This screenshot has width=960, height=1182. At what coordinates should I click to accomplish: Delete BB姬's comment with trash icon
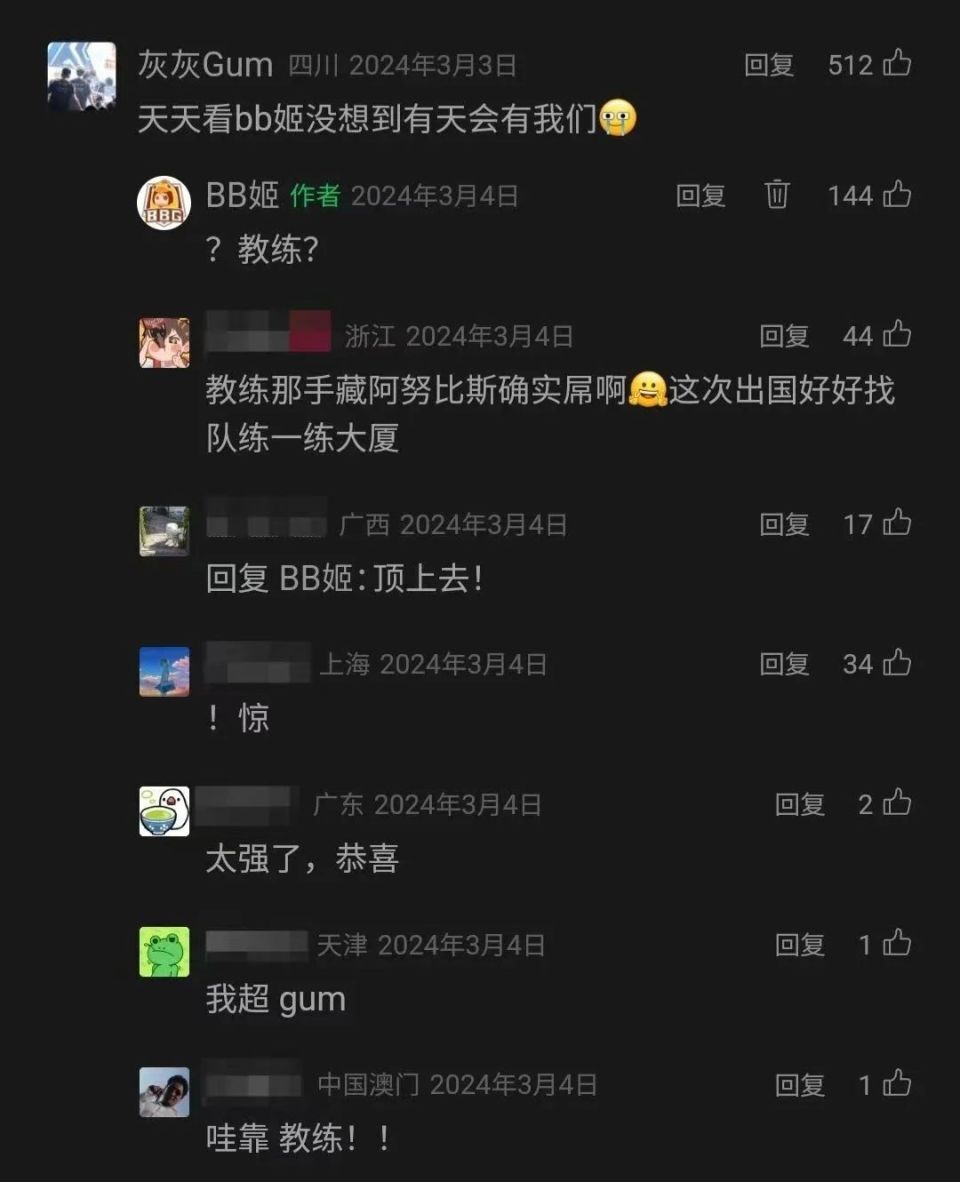coord(777,194)
